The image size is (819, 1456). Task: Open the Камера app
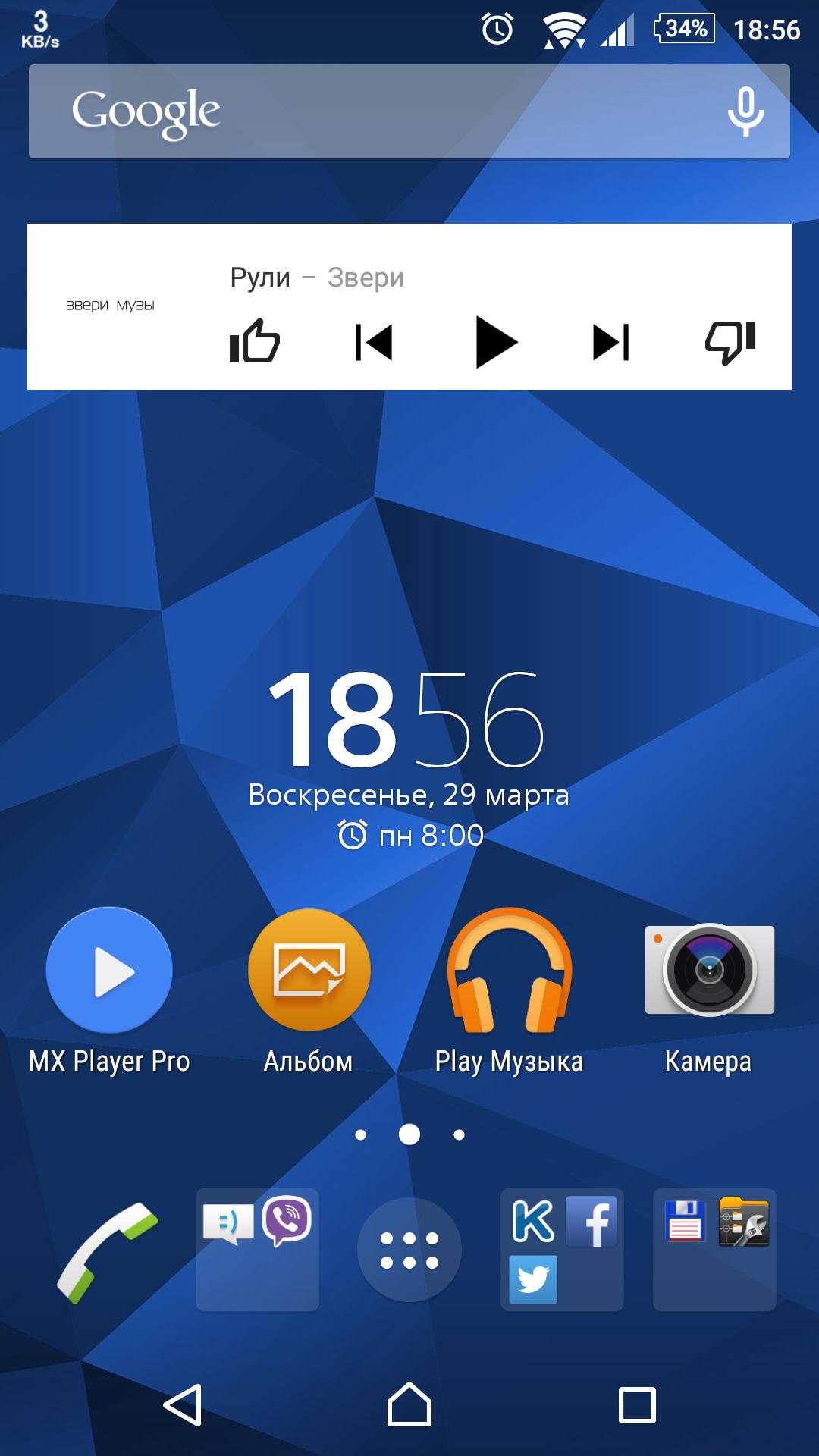[x=709, y=971]
